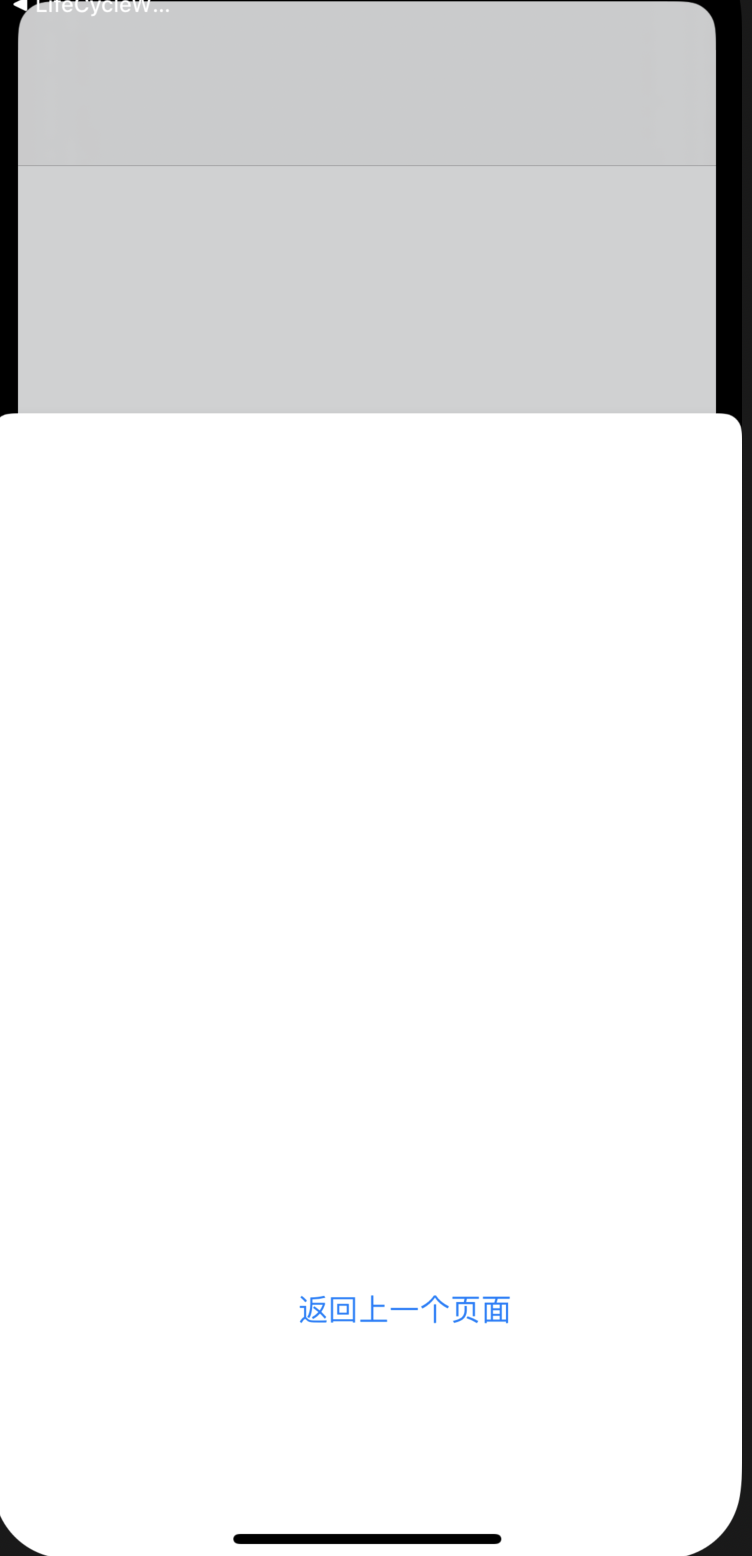Return to the LifeCycleW... app via the back breadcrumb
The image size is (752, 1556).
[x=91, y=7]
